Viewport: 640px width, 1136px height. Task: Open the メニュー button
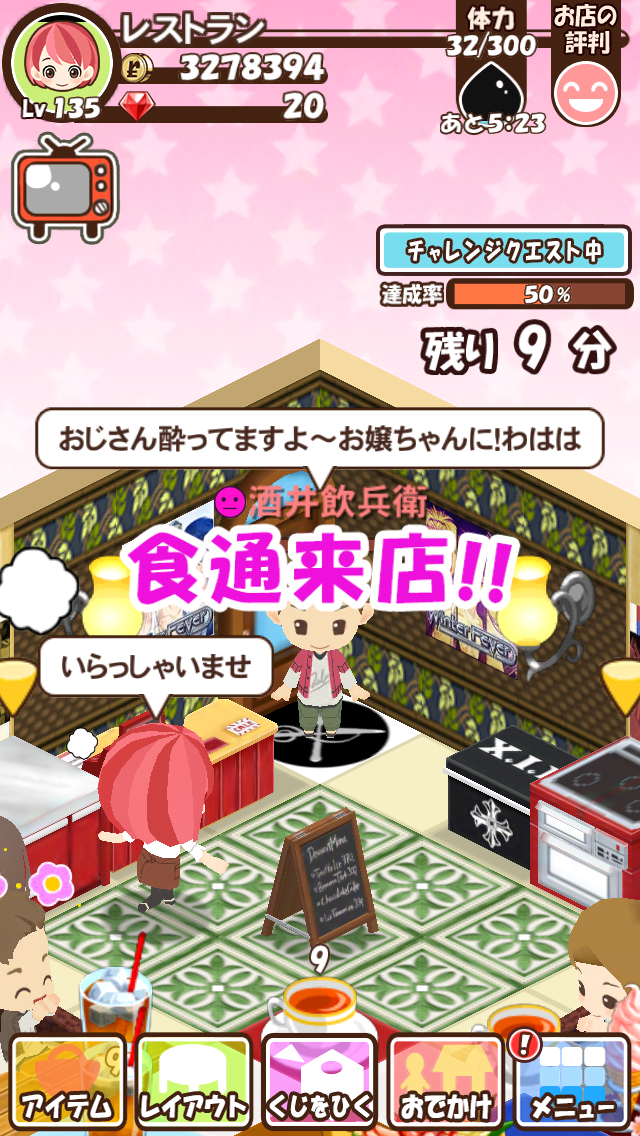(x=572, y=1082)
